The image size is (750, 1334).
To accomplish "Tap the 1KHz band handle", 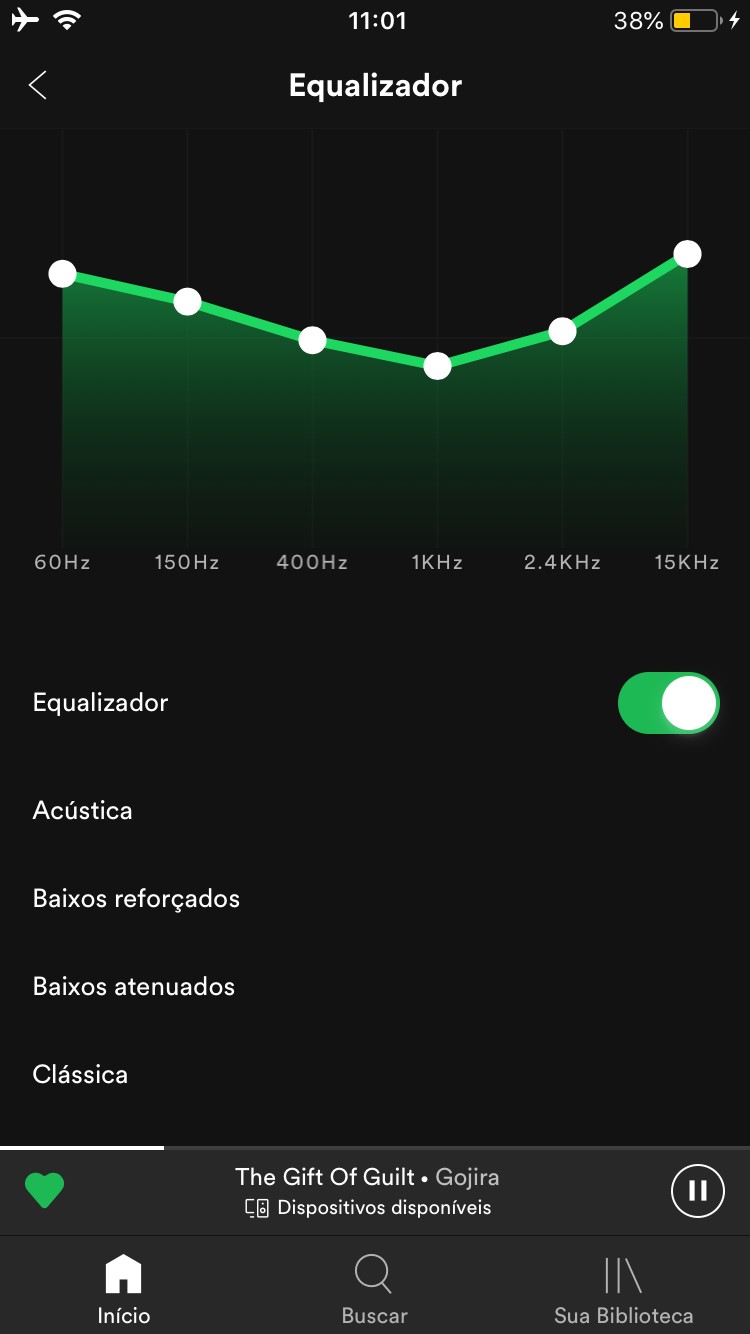I will (x=437, y=366).
